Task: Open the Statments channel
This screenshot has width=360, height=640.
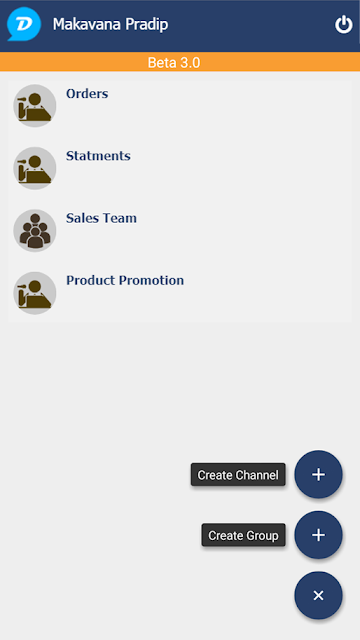Action: (180, 168)
